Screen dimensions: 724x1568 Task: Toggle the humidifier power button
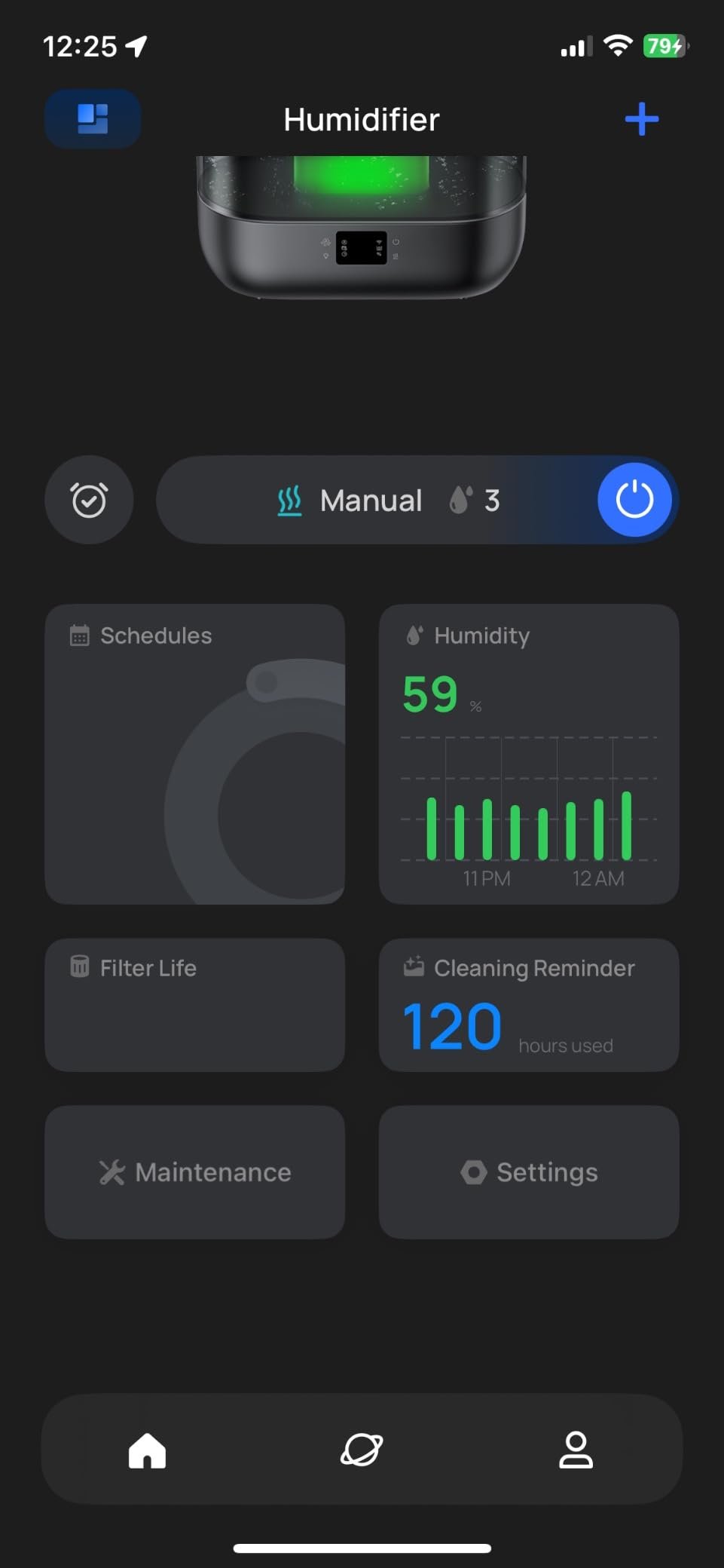[634, 500]
